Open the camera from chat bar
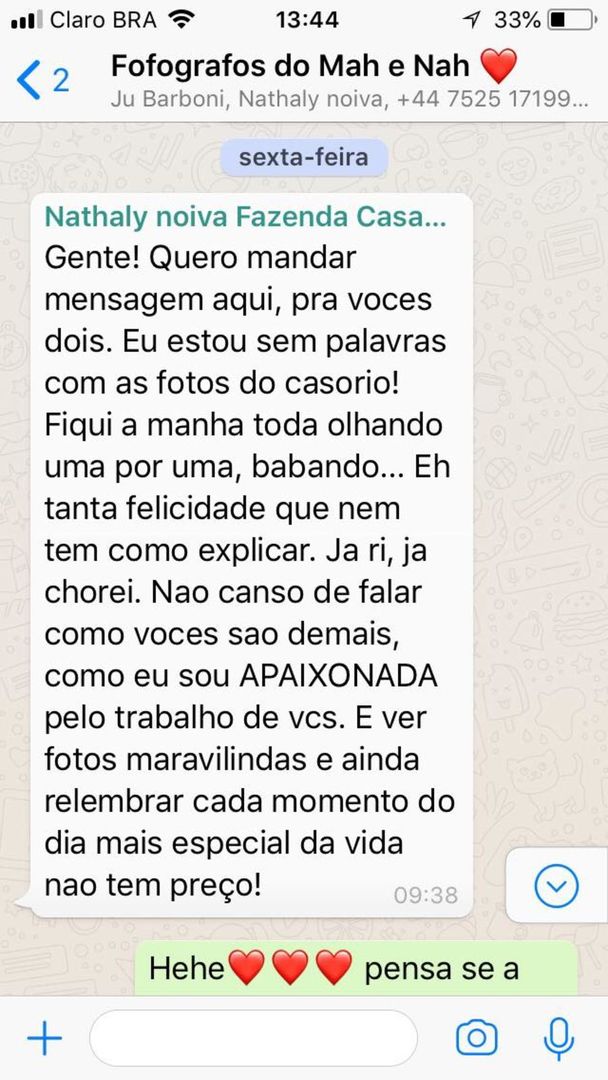 tap(476, 1037)
